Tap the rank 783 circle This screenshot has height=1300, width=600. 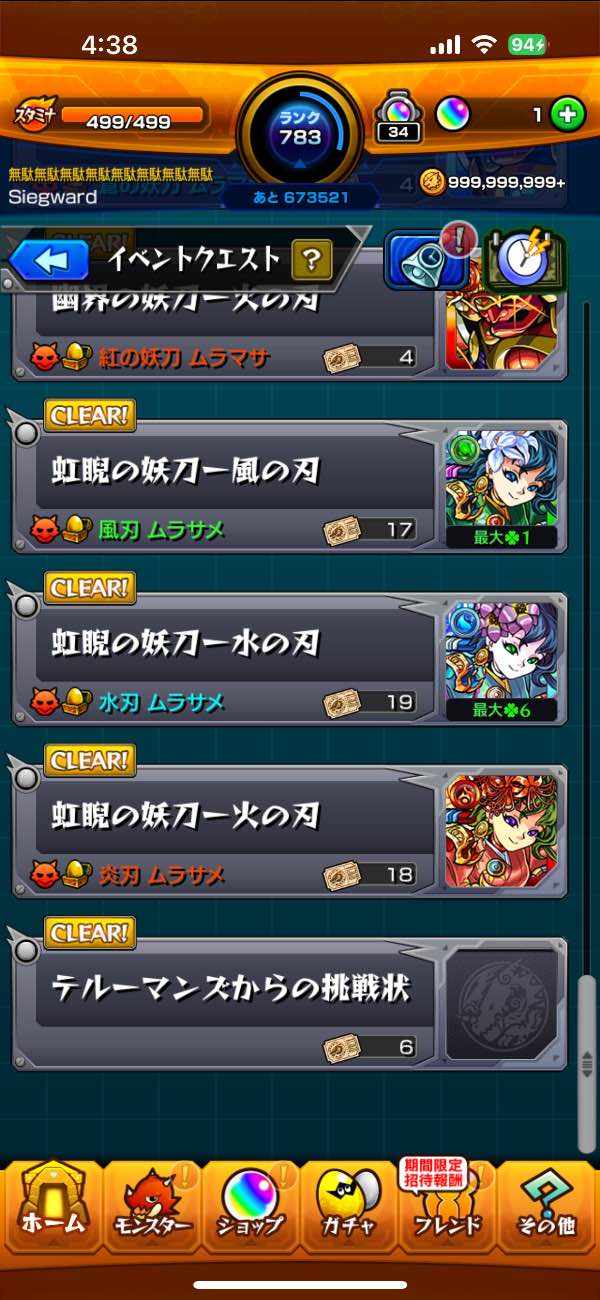pos(300,132)
